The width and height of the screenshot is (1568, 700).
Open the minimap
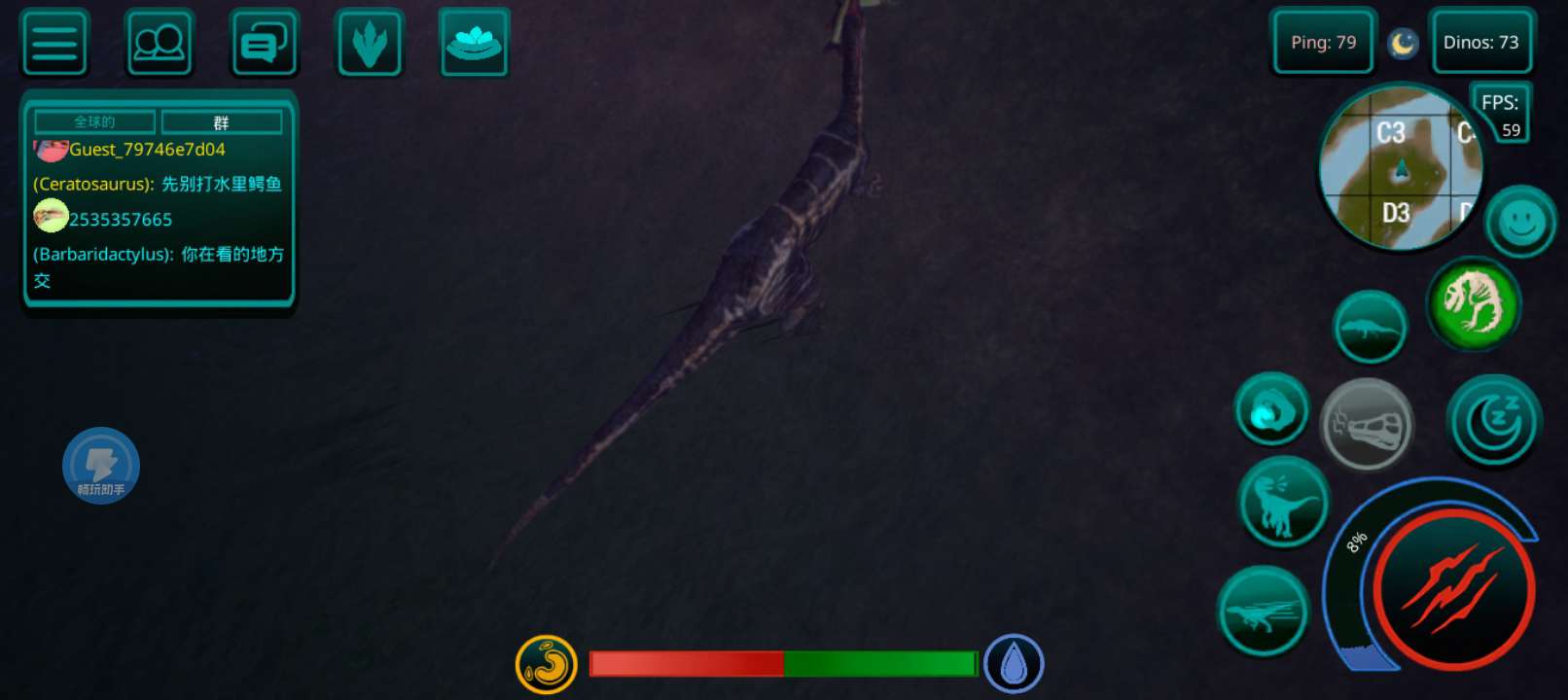tap(1400, 167)
